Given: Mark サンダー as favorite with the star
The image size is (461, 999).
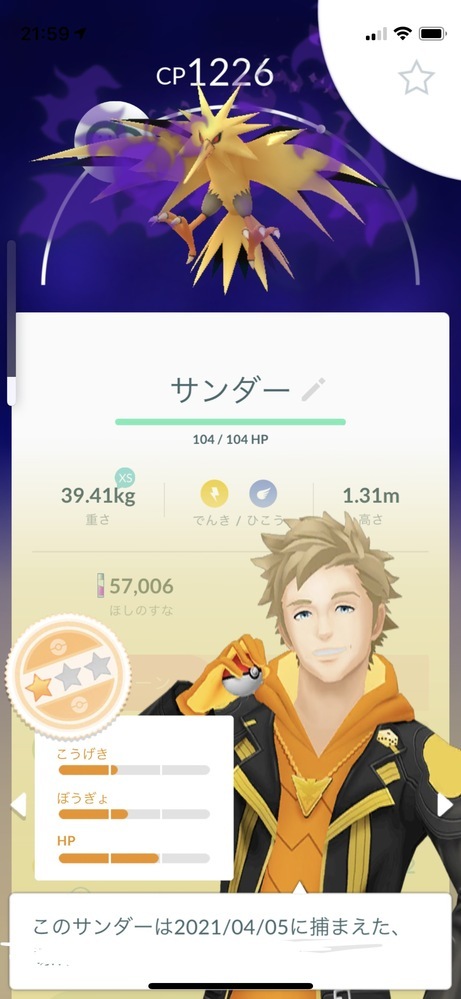Looking at the screenshot, I should coord(416,80).
